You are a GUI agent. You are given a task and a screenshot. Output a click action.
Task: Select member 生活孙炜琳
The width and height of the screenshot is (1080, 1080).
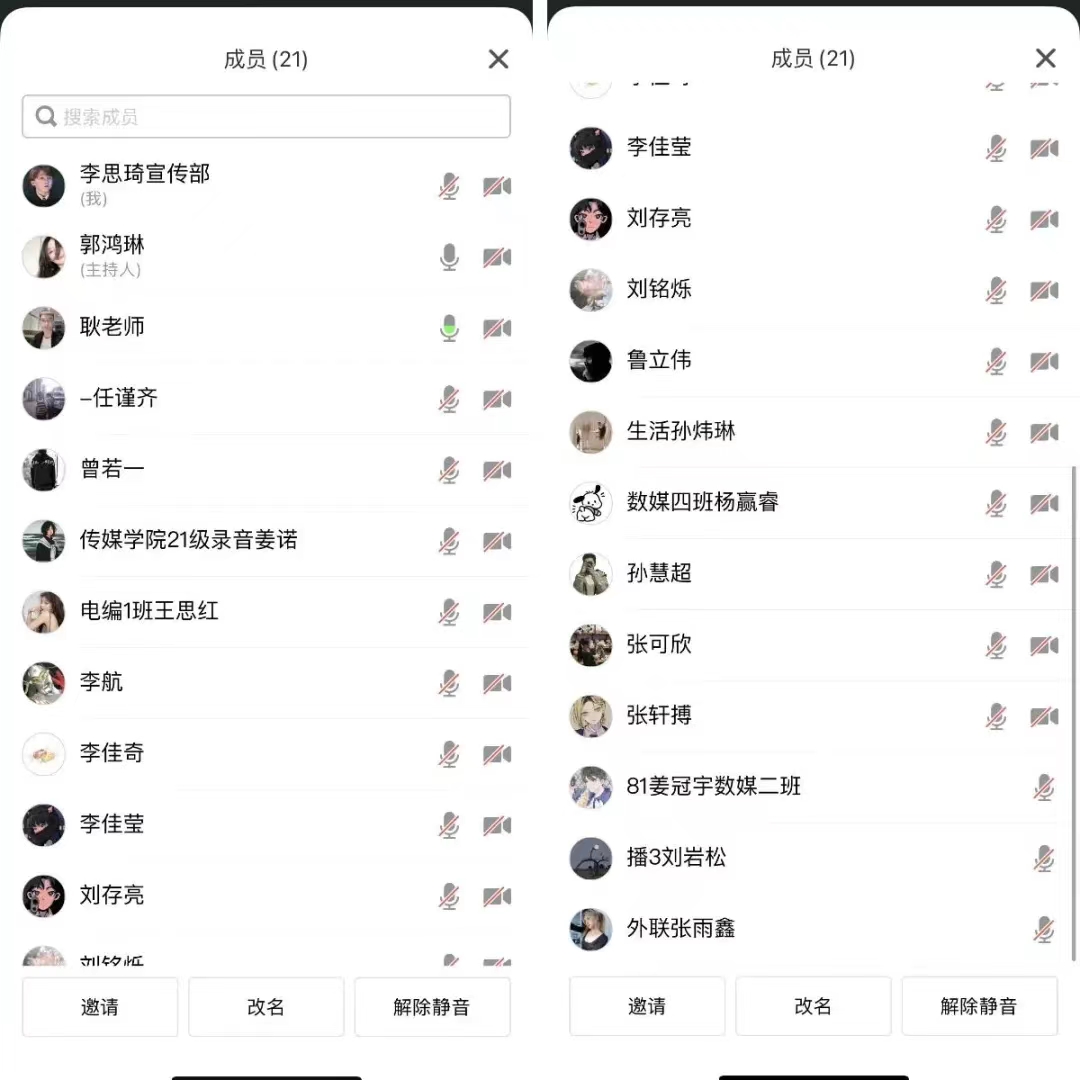pyautogui.click(x=681, y=431)
